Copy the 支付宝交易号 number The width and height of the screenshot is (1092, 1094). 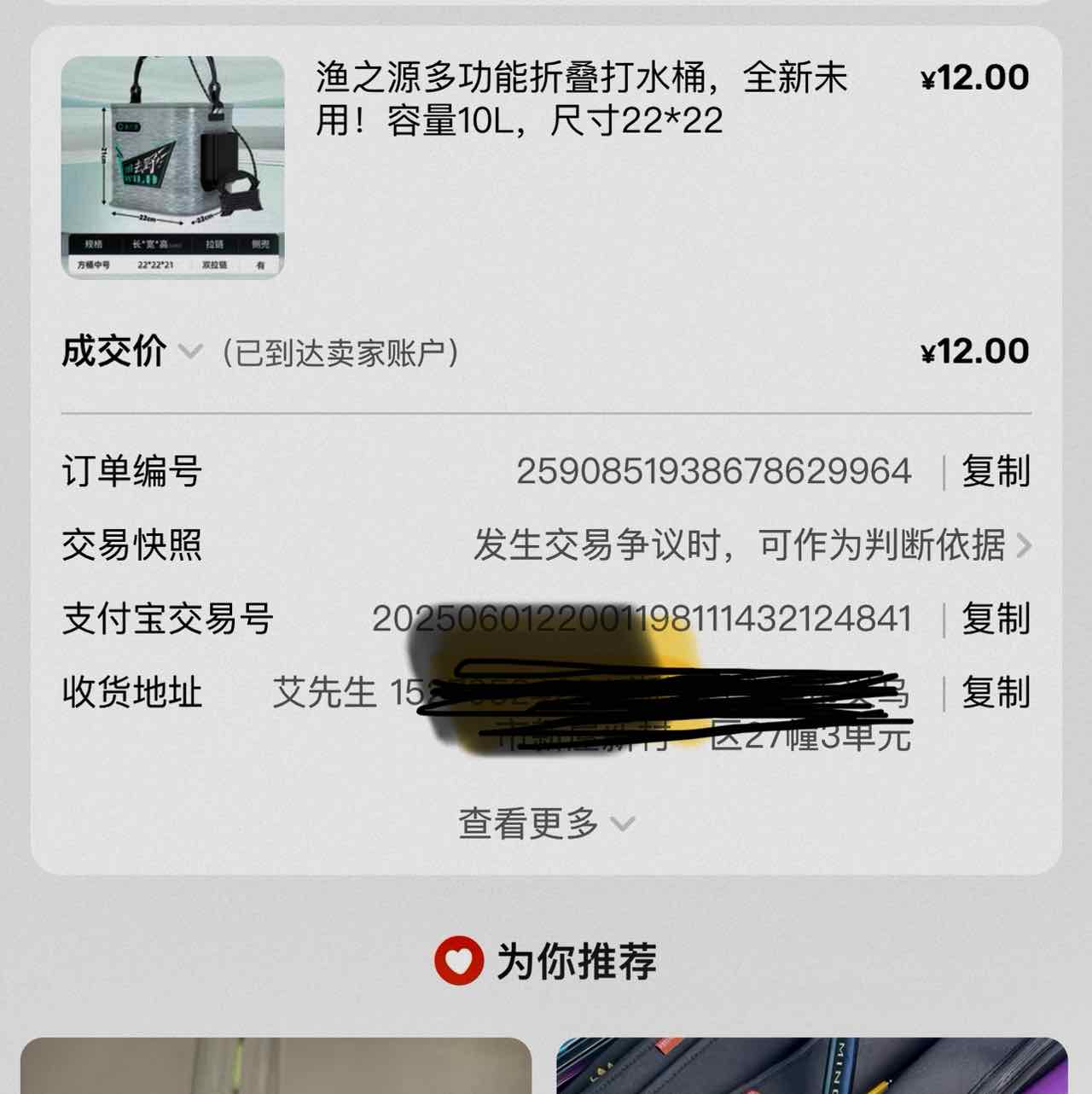(996, 619)
